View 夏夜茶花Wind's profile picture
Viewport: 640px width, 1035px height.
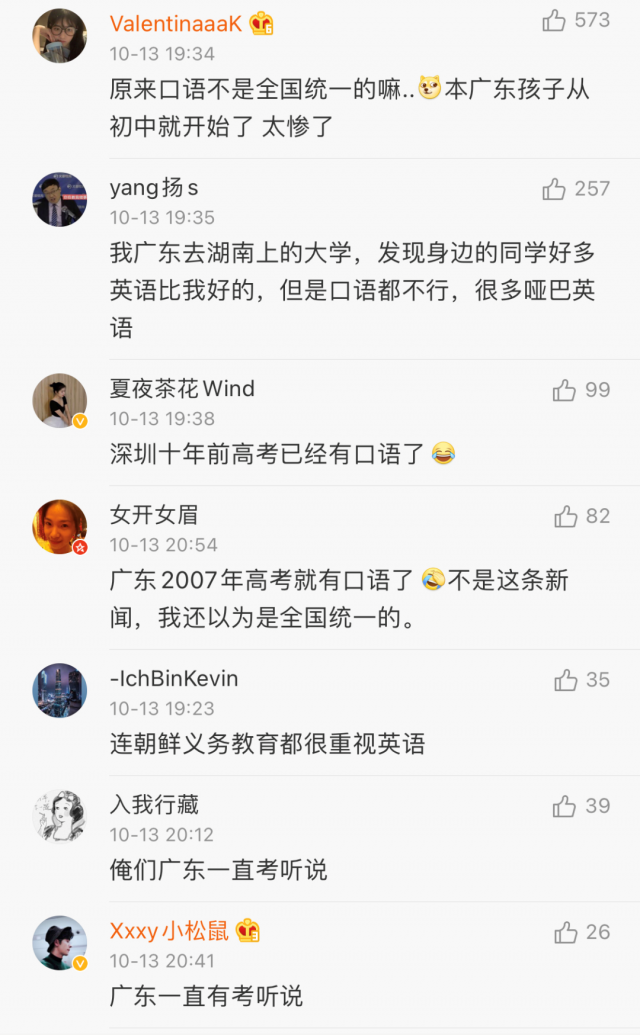point(60,401)
